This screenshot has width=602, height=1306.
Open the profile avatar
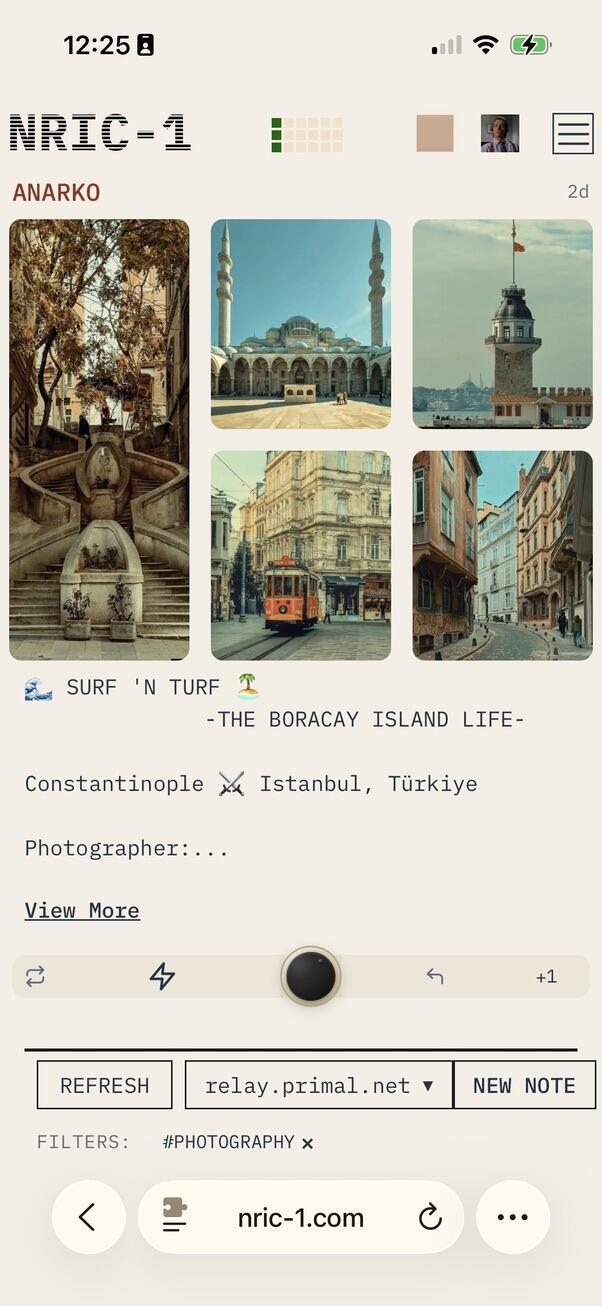(499, 133)
